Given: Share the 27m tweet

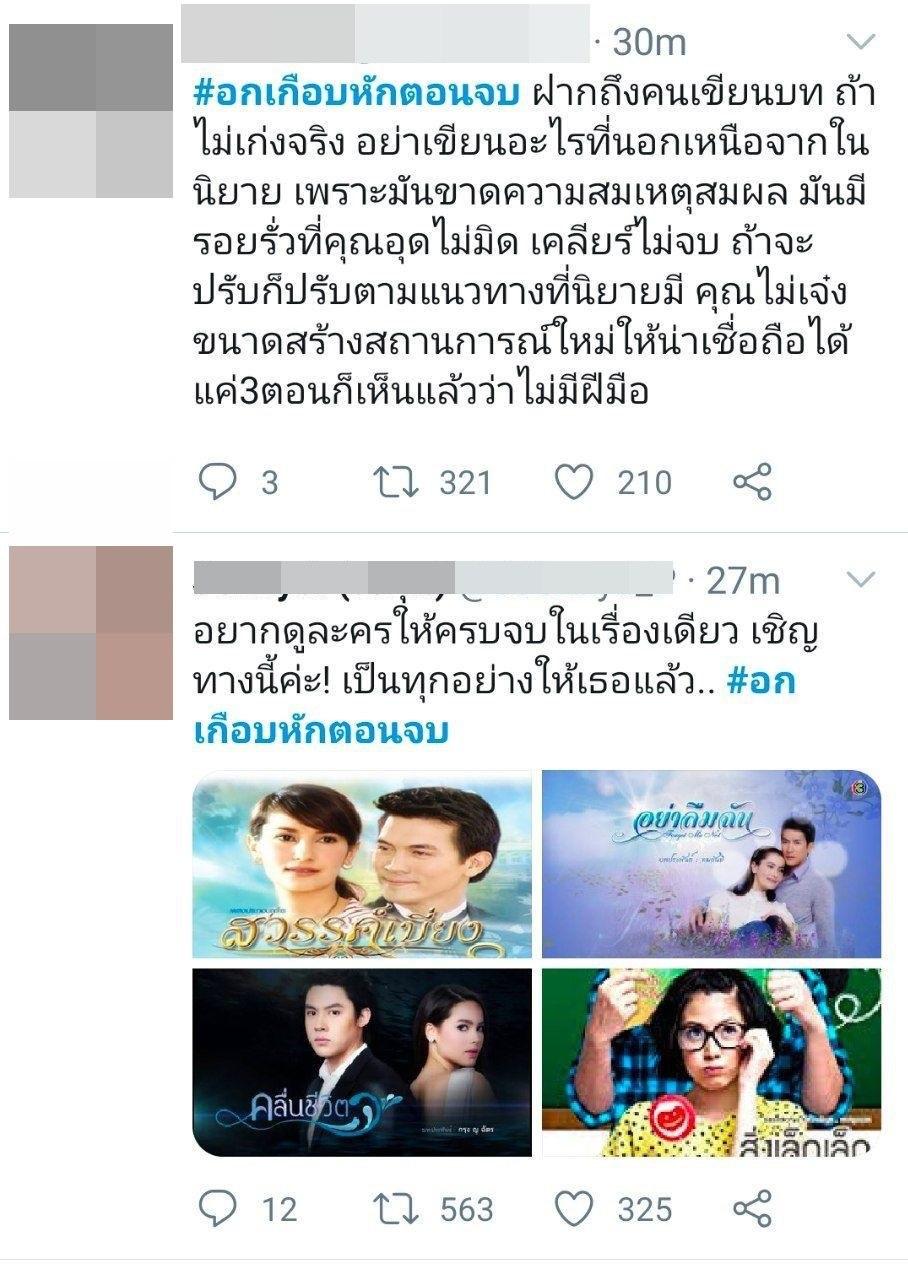Looking at the screenshot, I should pyautogui.click(x=752, y=1208).
